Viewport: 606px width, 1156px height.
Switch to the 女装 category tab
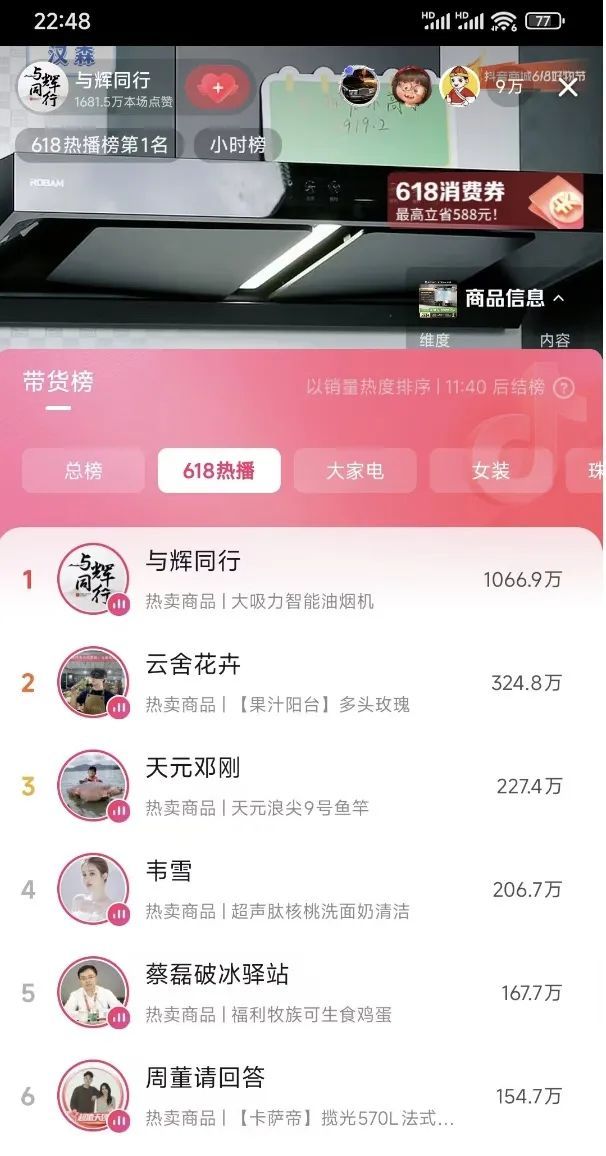click(x=491, y=470)
